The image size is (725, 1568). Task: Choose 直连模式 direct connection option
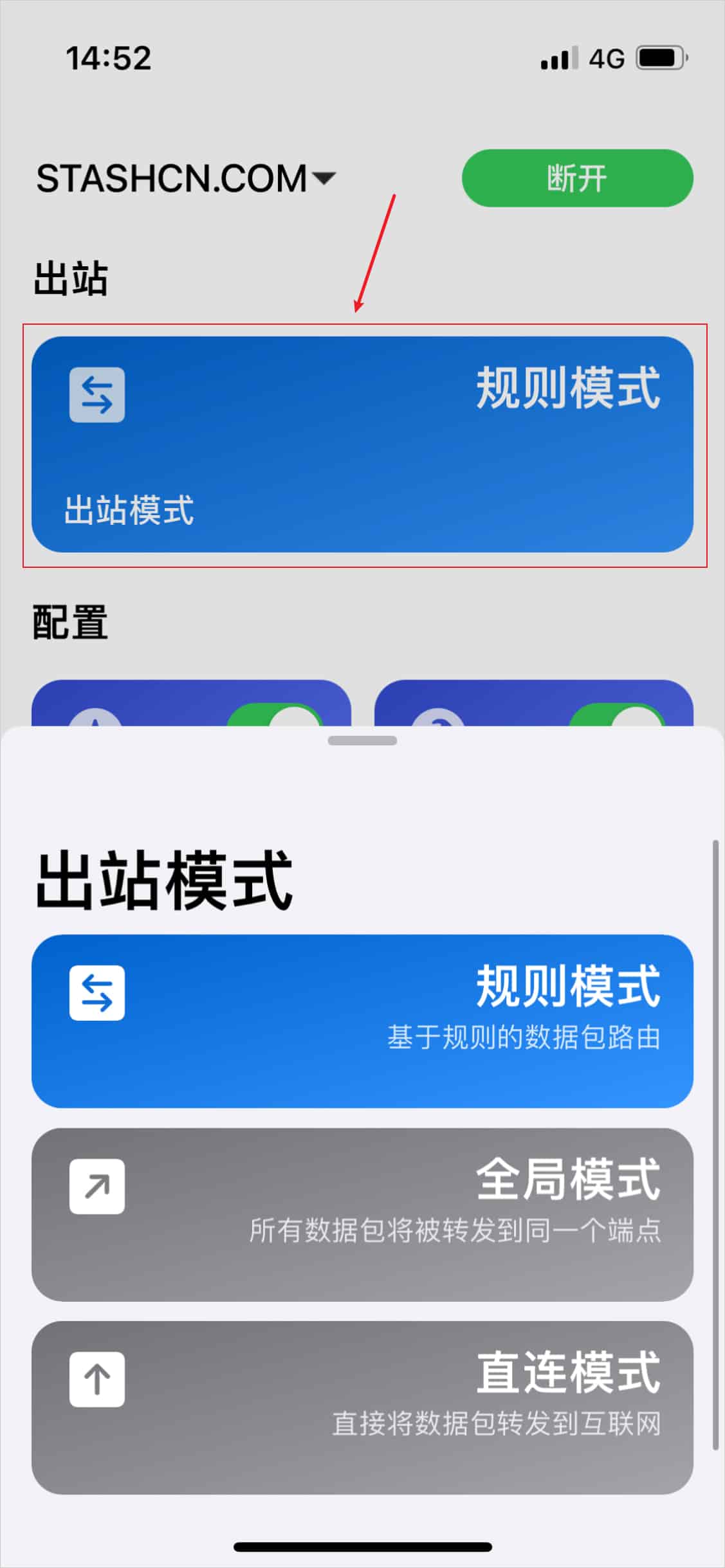362,1407
